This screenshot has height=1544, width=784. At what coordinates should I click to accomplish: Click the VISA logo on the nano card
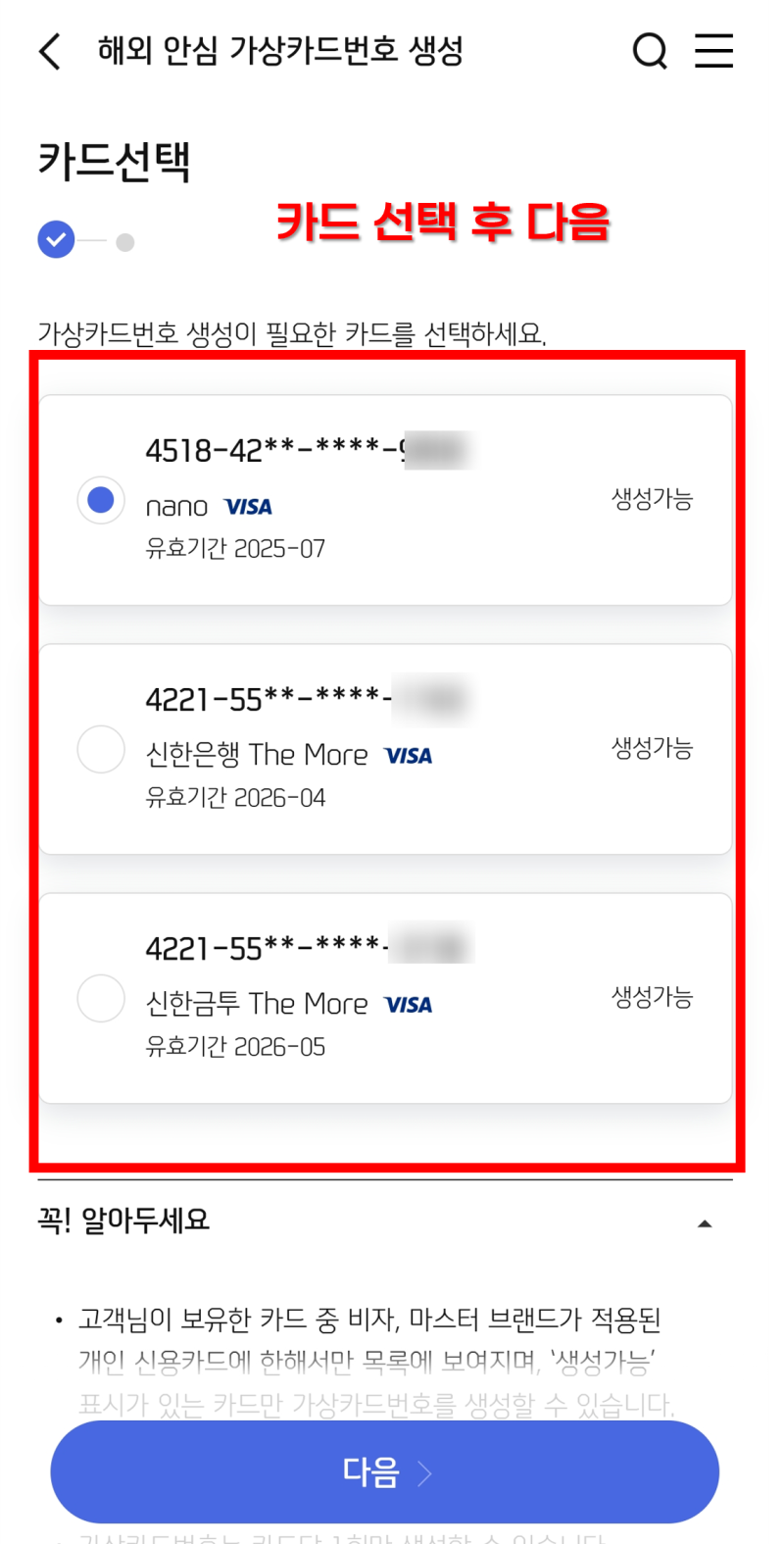pyautogui.click(x=248, y=507)
